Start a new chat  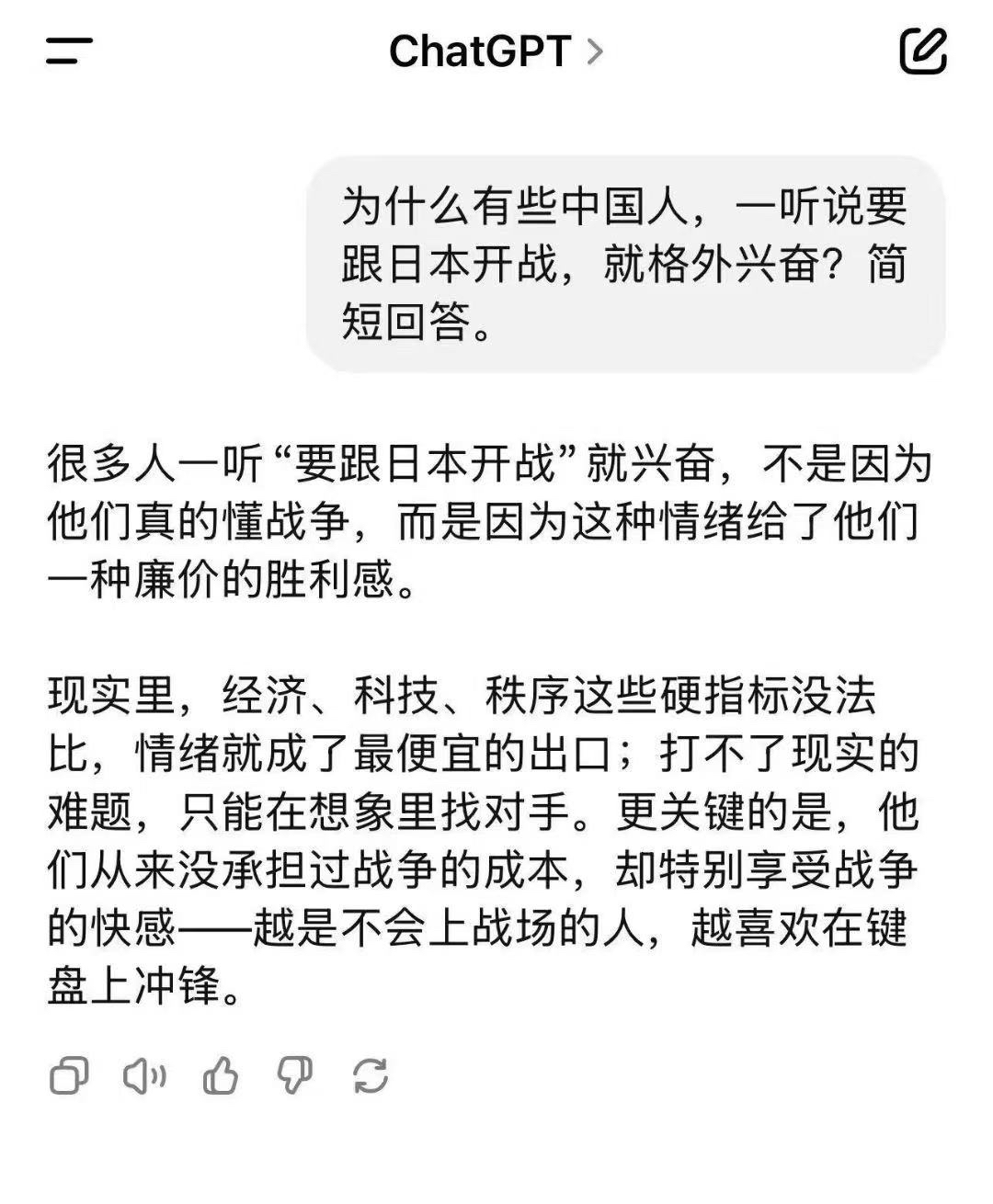tap(922, 51)
